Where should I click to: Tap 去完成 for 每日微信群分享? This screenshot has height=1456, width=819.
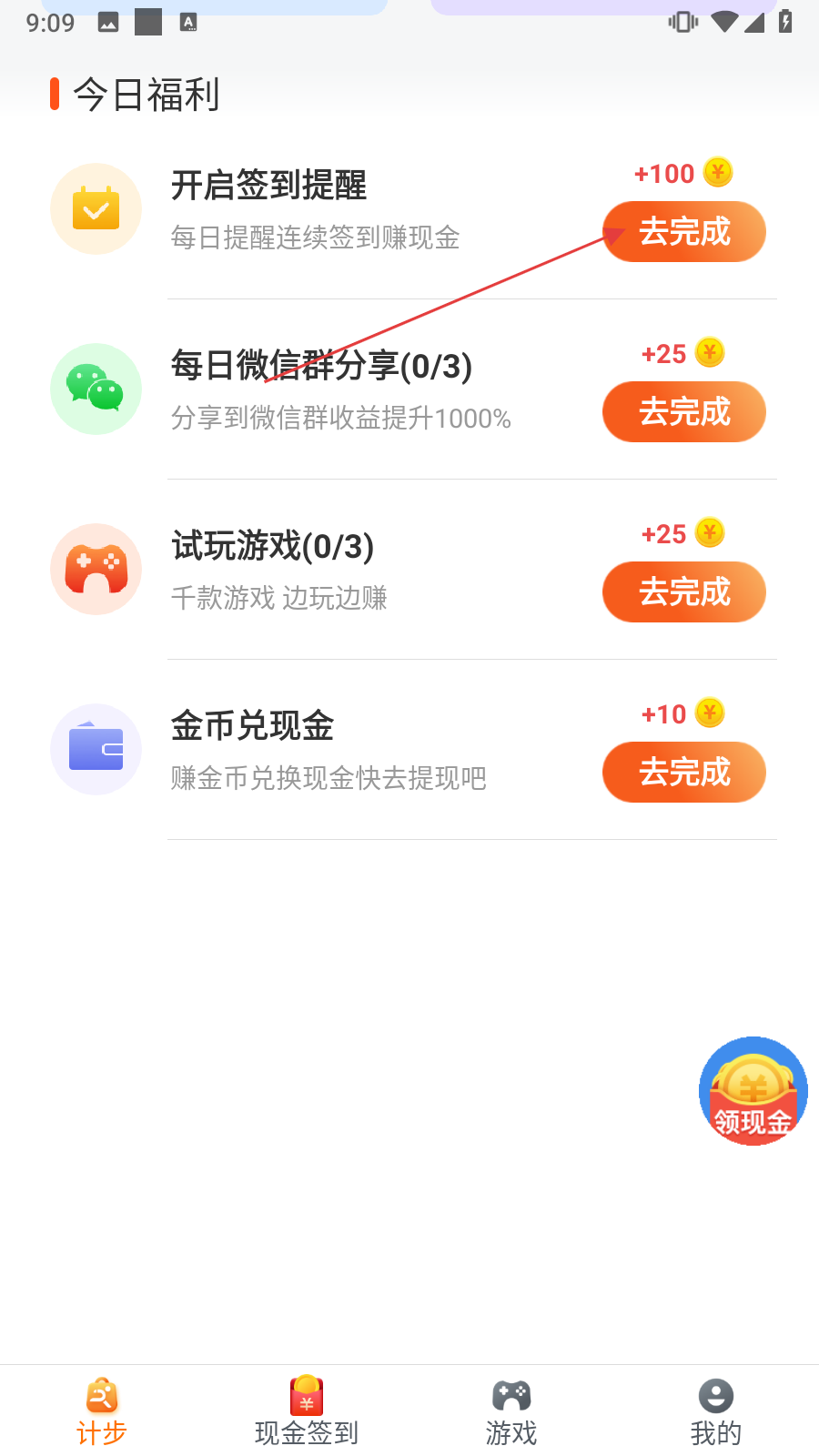(684, 412)
